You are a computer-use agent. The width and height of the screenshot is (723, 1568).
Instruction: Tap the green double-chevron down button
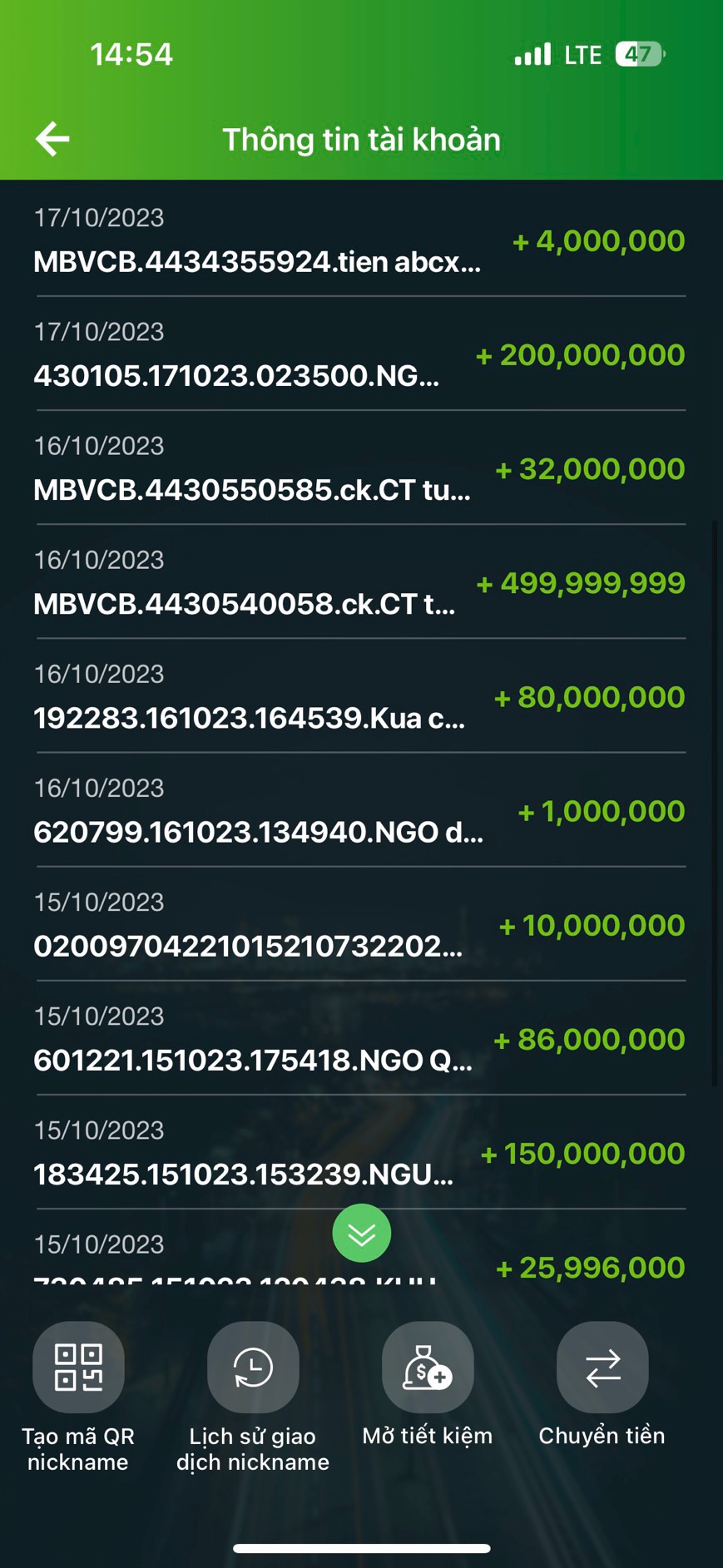click(x=361, y=1233)
